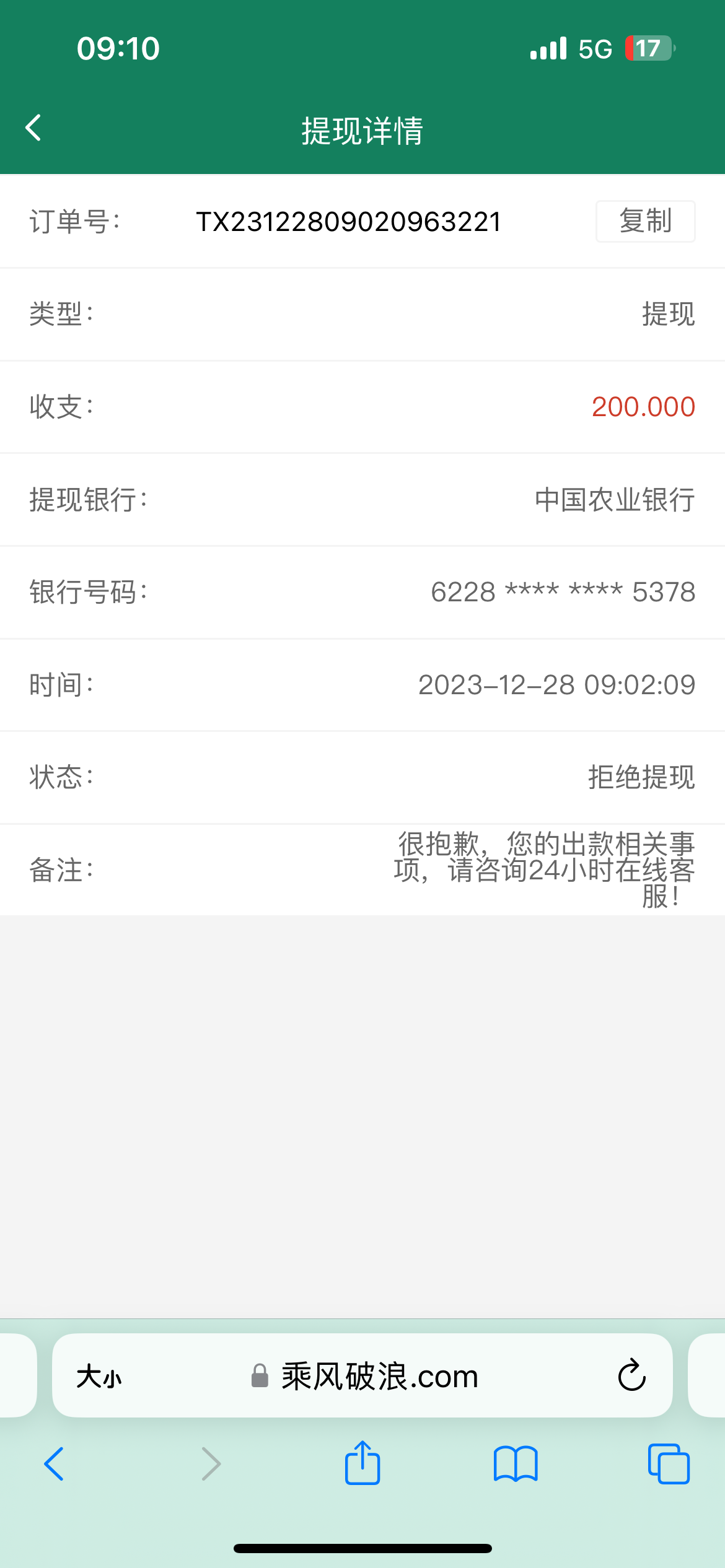Open the 大小 text size menu
This screenshot has height=1568, width=725.
(99, 1377)
